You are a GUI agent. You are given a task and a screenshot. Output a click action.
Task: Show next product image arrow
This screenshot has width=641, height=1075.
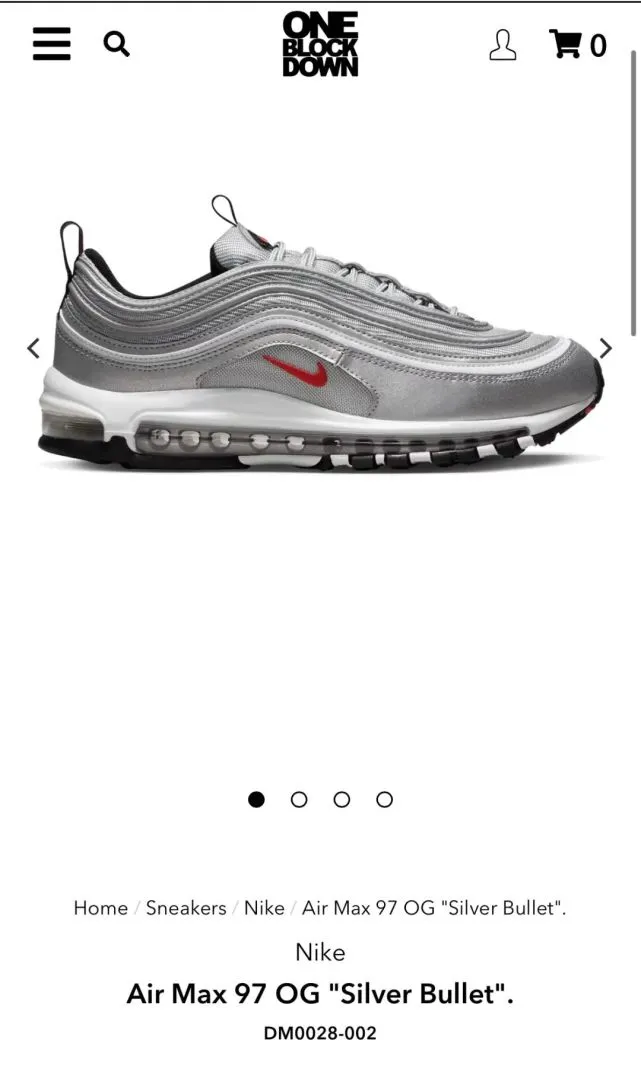coord(605,348)
